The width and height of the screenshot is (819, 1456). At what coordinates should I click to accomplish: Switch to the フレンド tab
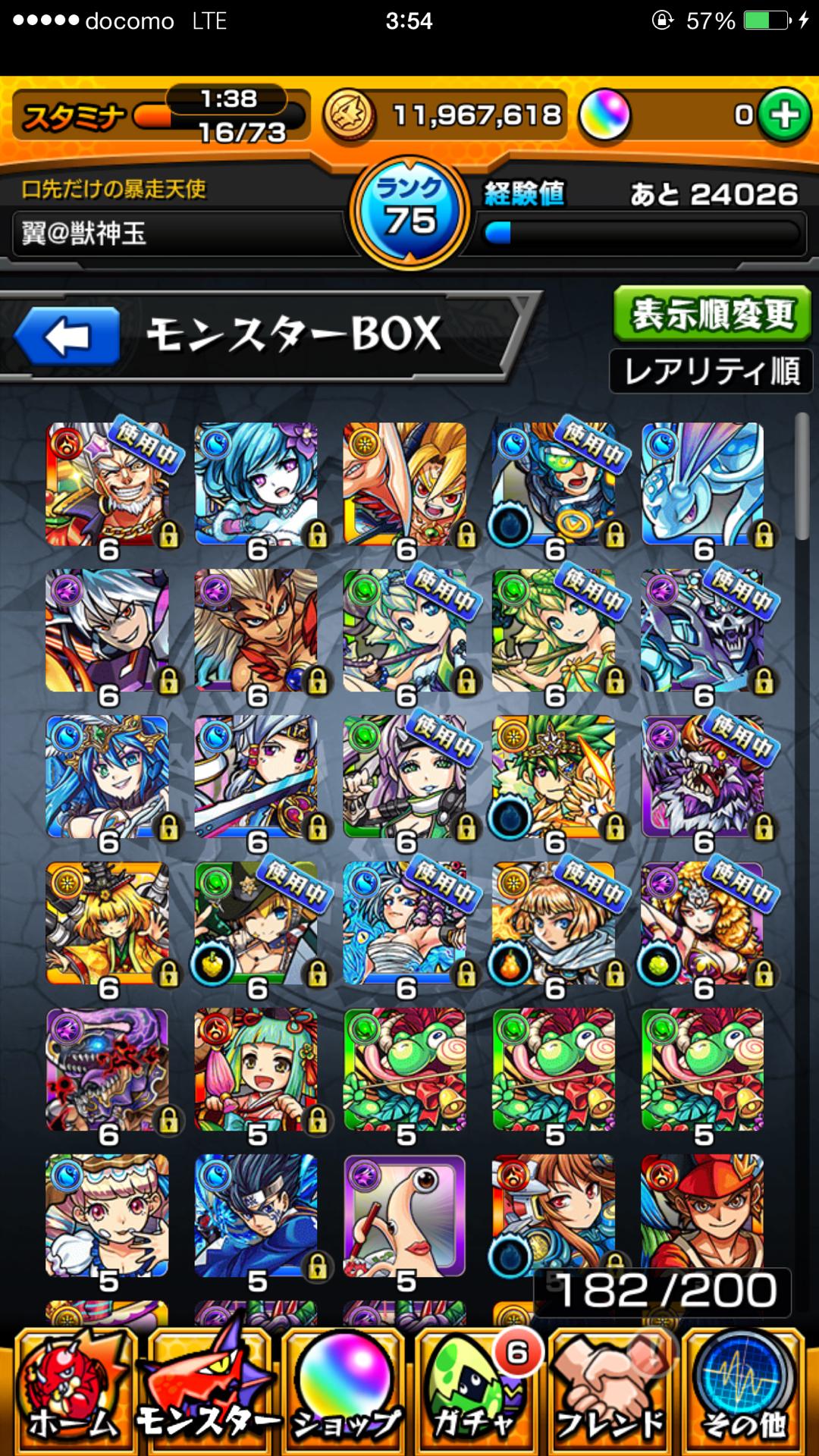point(610,1394)
